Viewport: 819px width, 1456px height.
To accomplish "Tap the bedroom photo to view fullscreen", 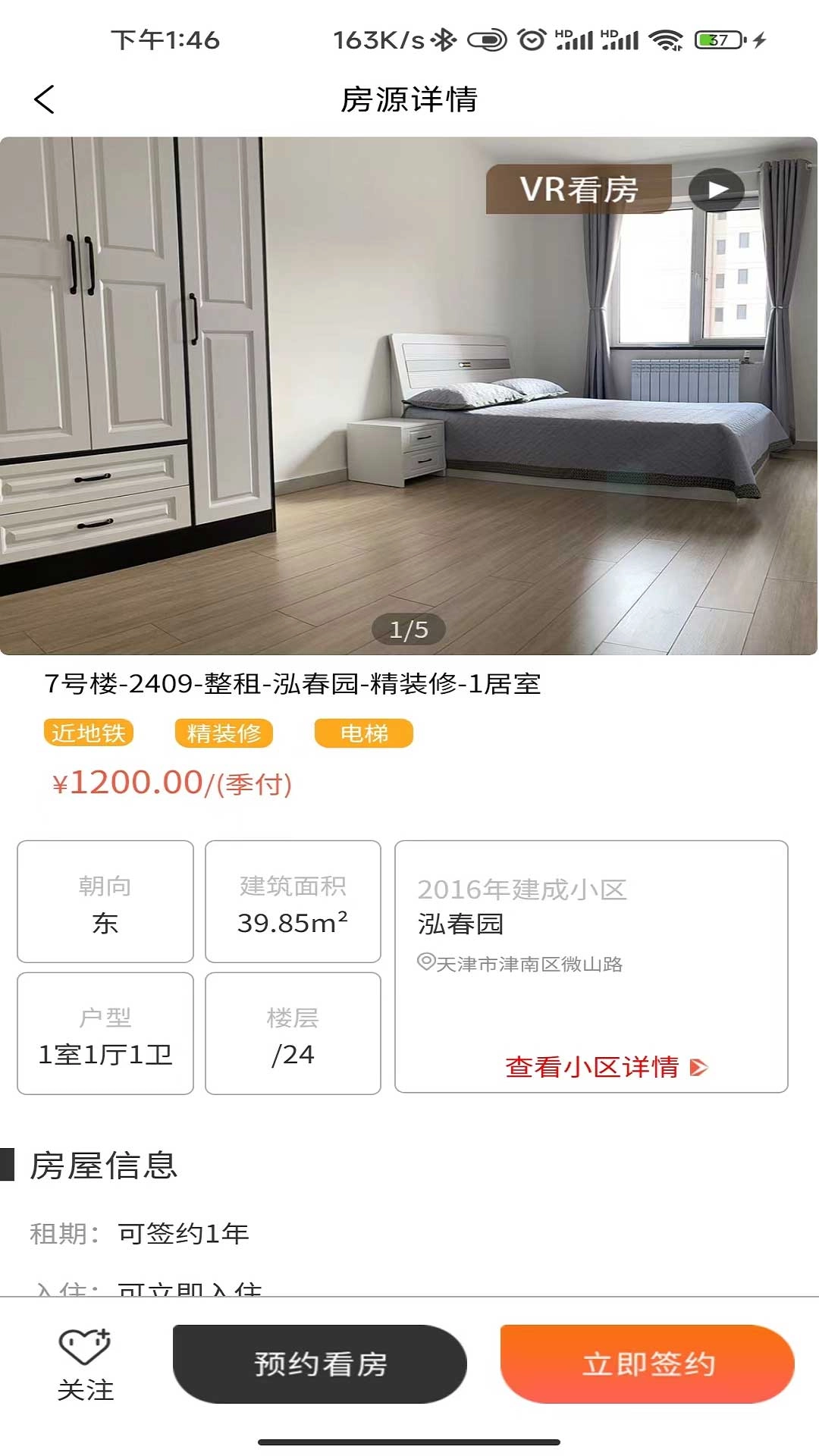I will (x=409, y=394).
